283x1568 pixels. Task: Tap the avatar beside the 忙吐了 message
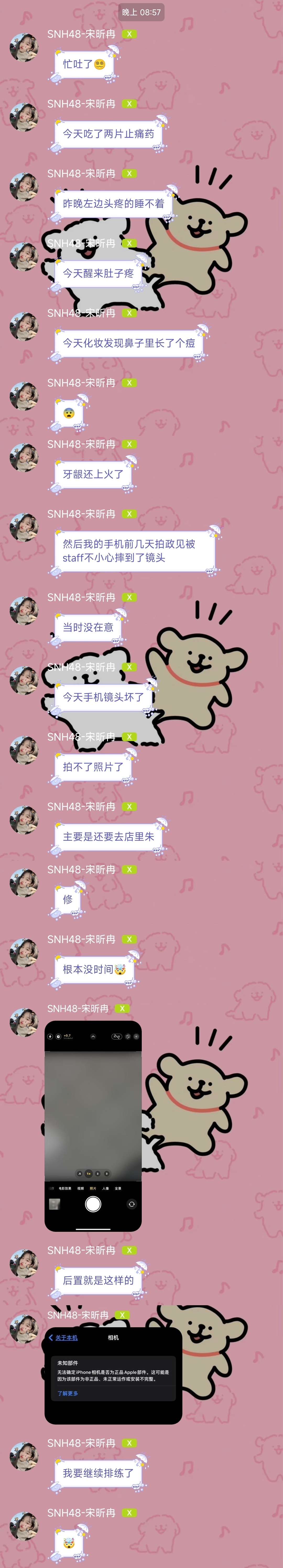[x=24, y=47]
